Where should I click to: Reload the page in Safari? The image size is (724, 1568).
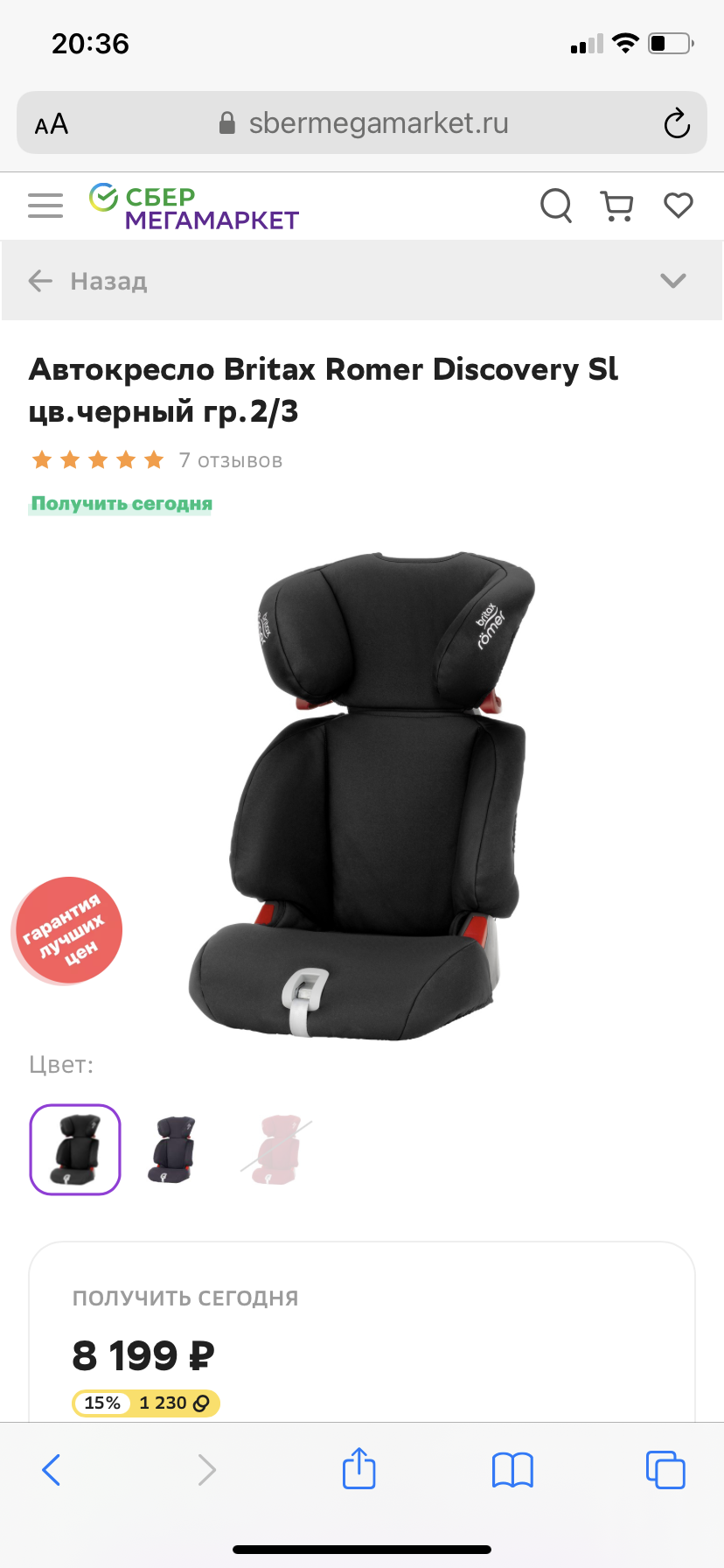pos(676,123)
